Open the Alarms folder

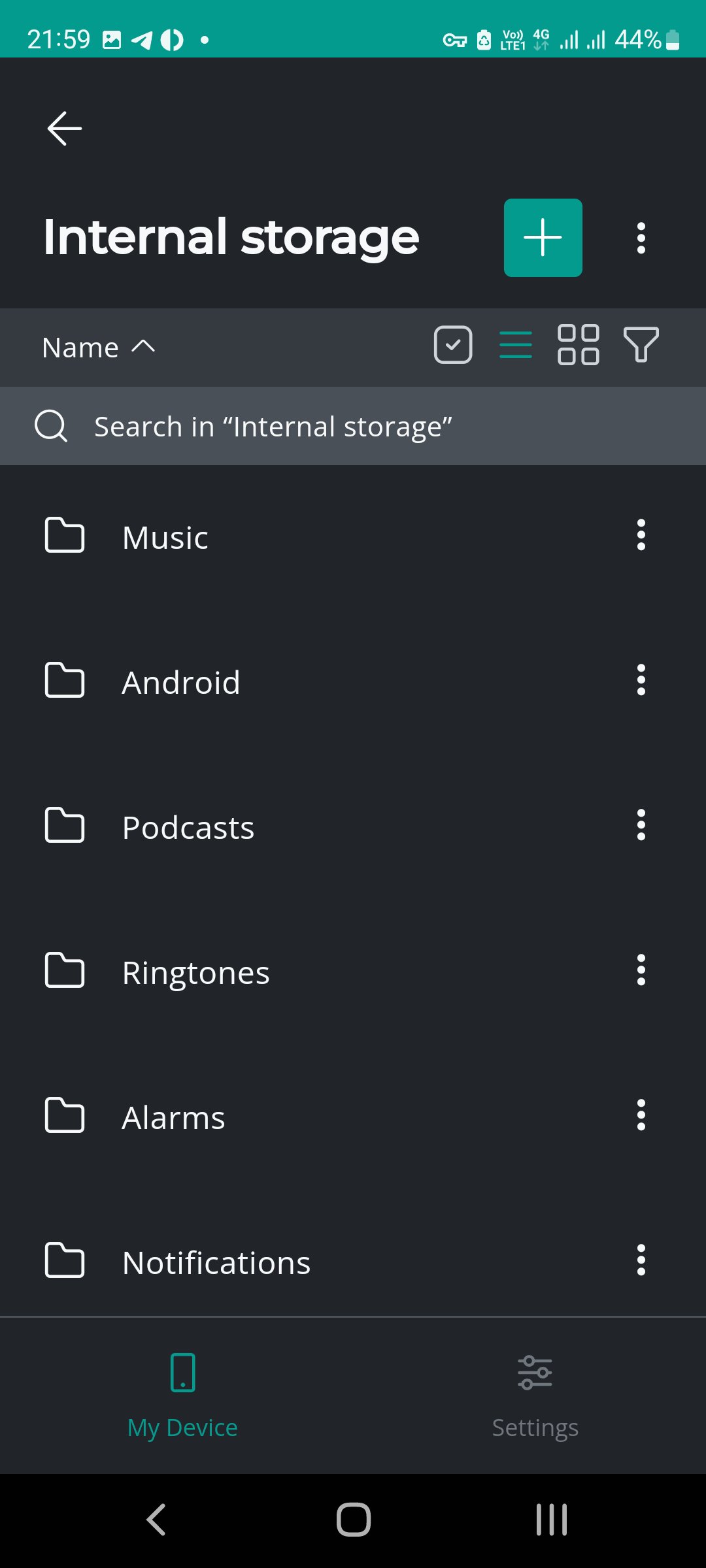(x=173, y=1118)
